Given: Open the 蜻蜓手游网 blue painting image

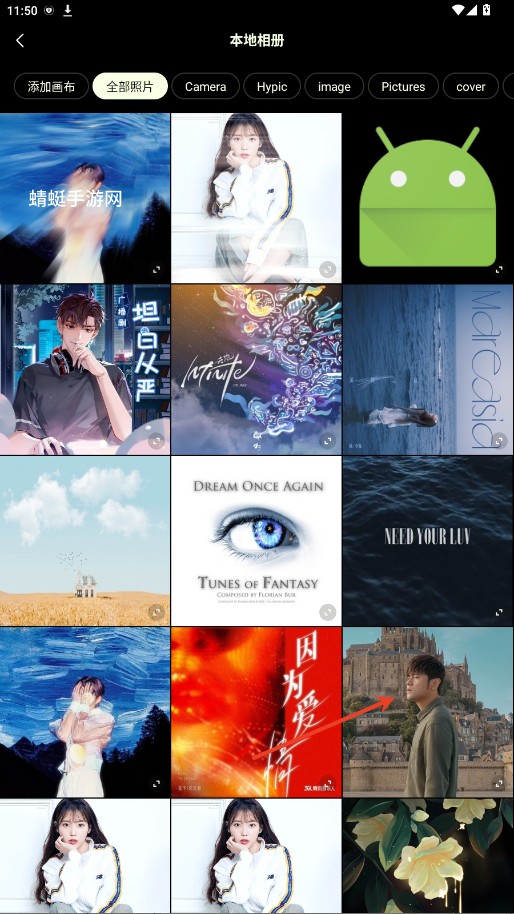Looking at the screenshot, I should [85, 198].
